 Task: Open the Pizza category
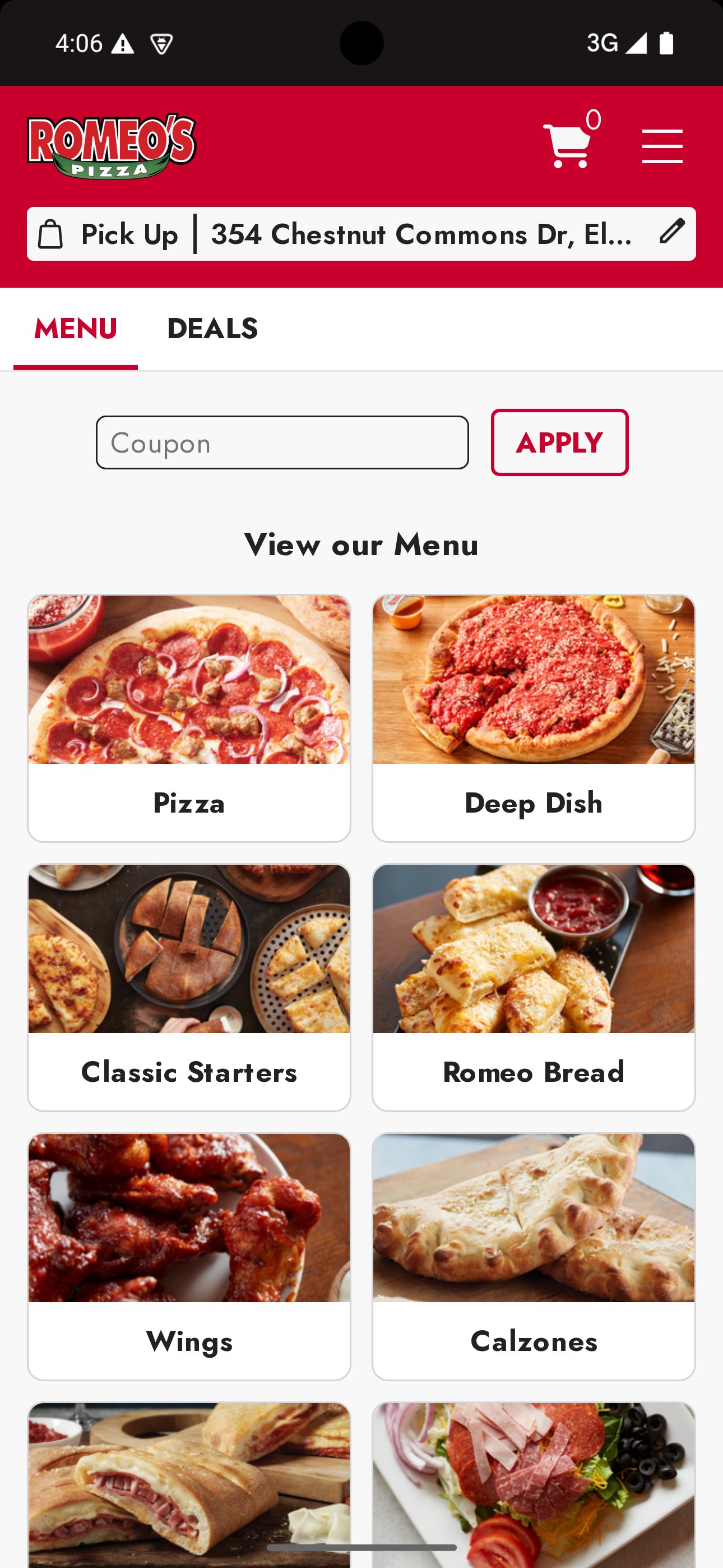pyautogui.click(x=189, y=718)
